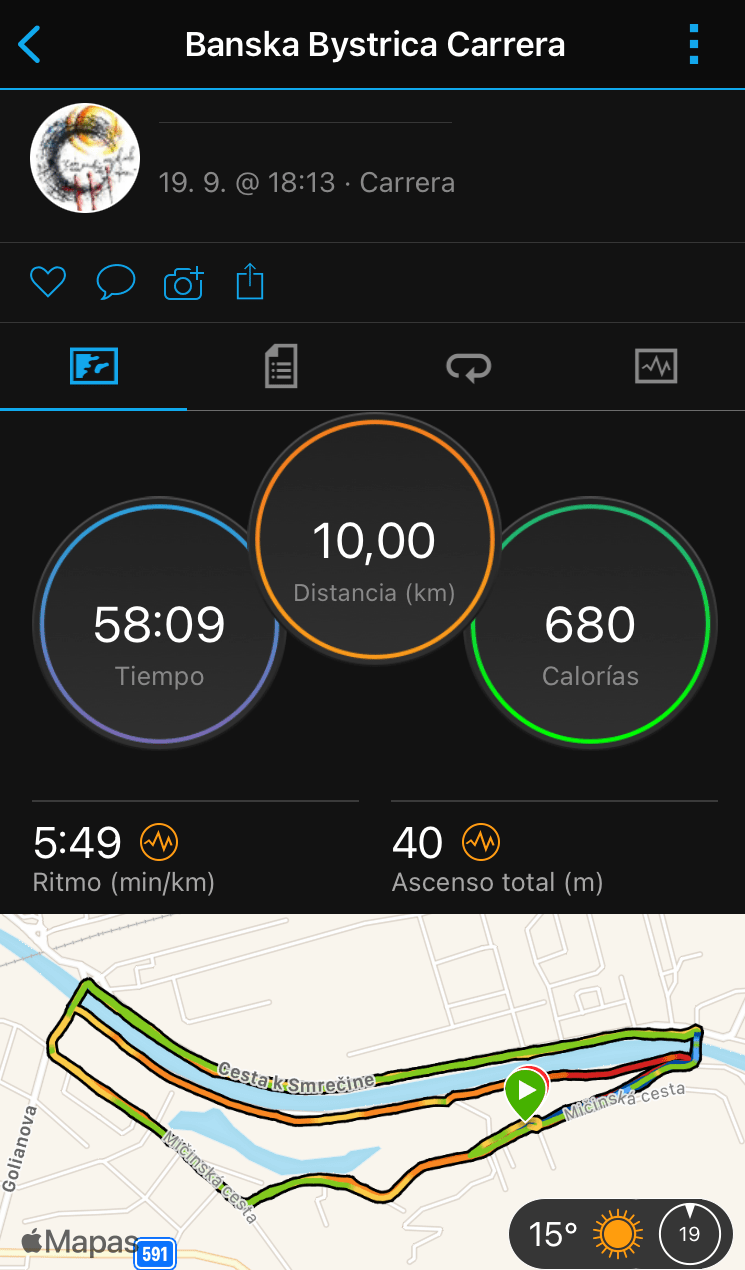Viewport: 745px width, 1270px height.
Task: Go back using the top-left arrow
Action: coord(30,45)
